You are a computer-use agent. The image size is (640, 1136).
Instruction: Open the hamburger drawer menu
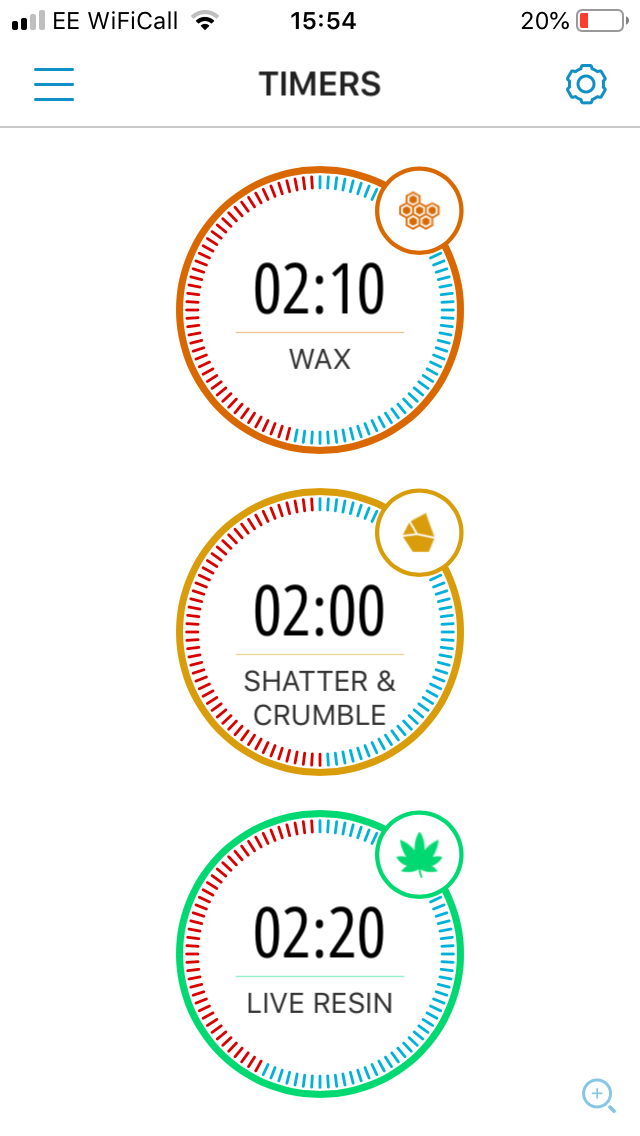tap(54, 84)
